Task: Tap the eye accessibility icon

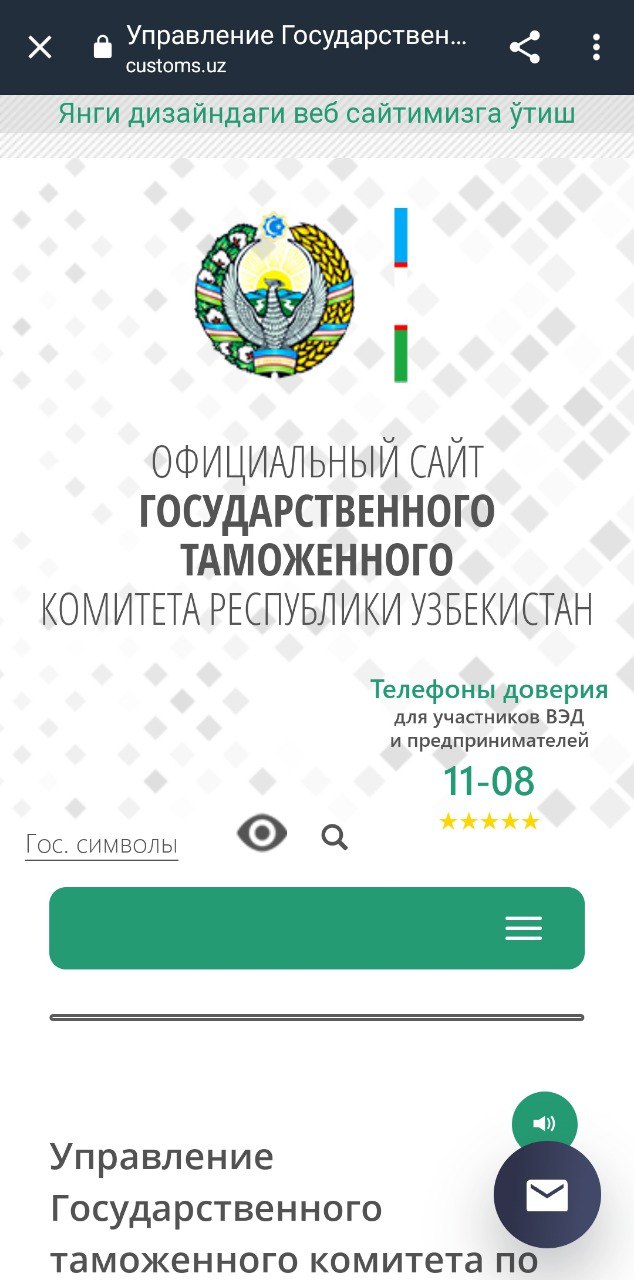Action: point(262,833)
